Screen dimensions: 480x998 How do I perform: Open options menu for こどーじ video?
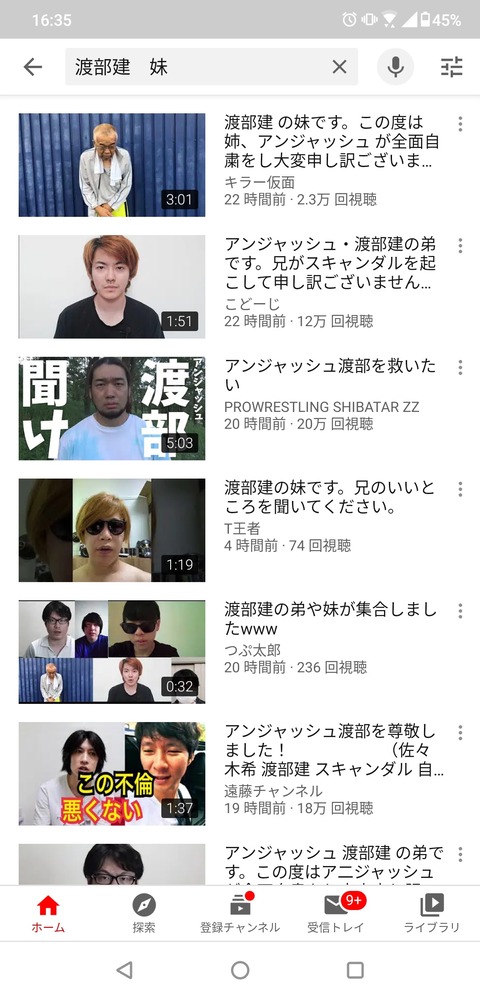[460, 246]
